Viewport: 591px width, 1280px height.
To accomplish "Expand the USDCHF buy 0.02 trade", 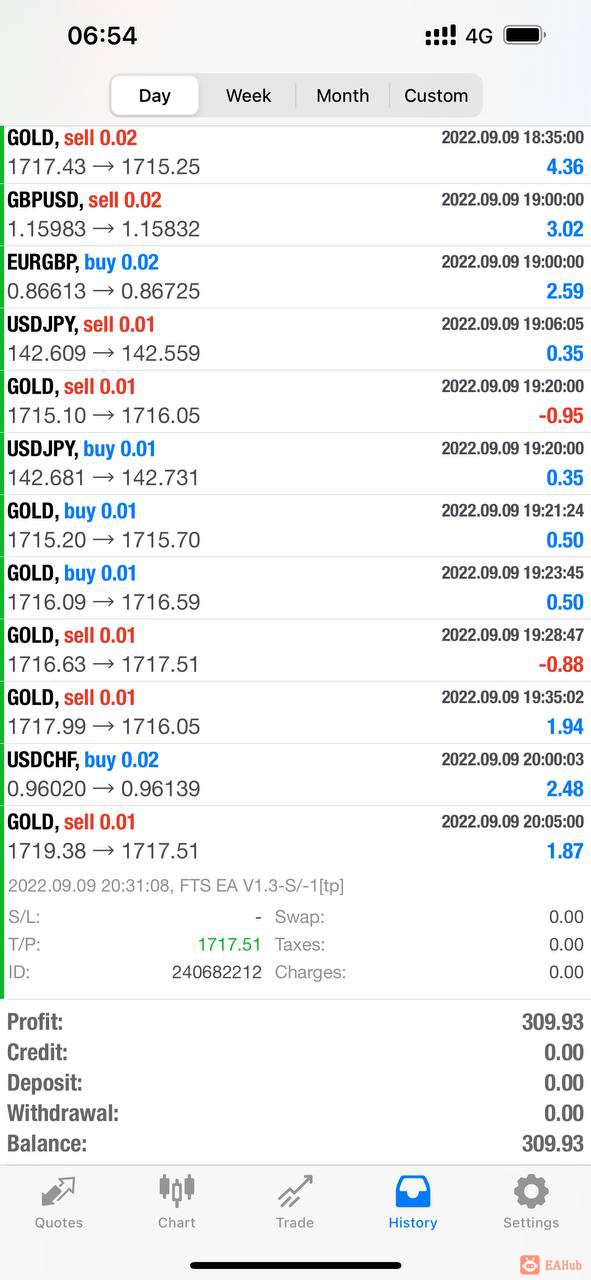I will pos(295,774).
